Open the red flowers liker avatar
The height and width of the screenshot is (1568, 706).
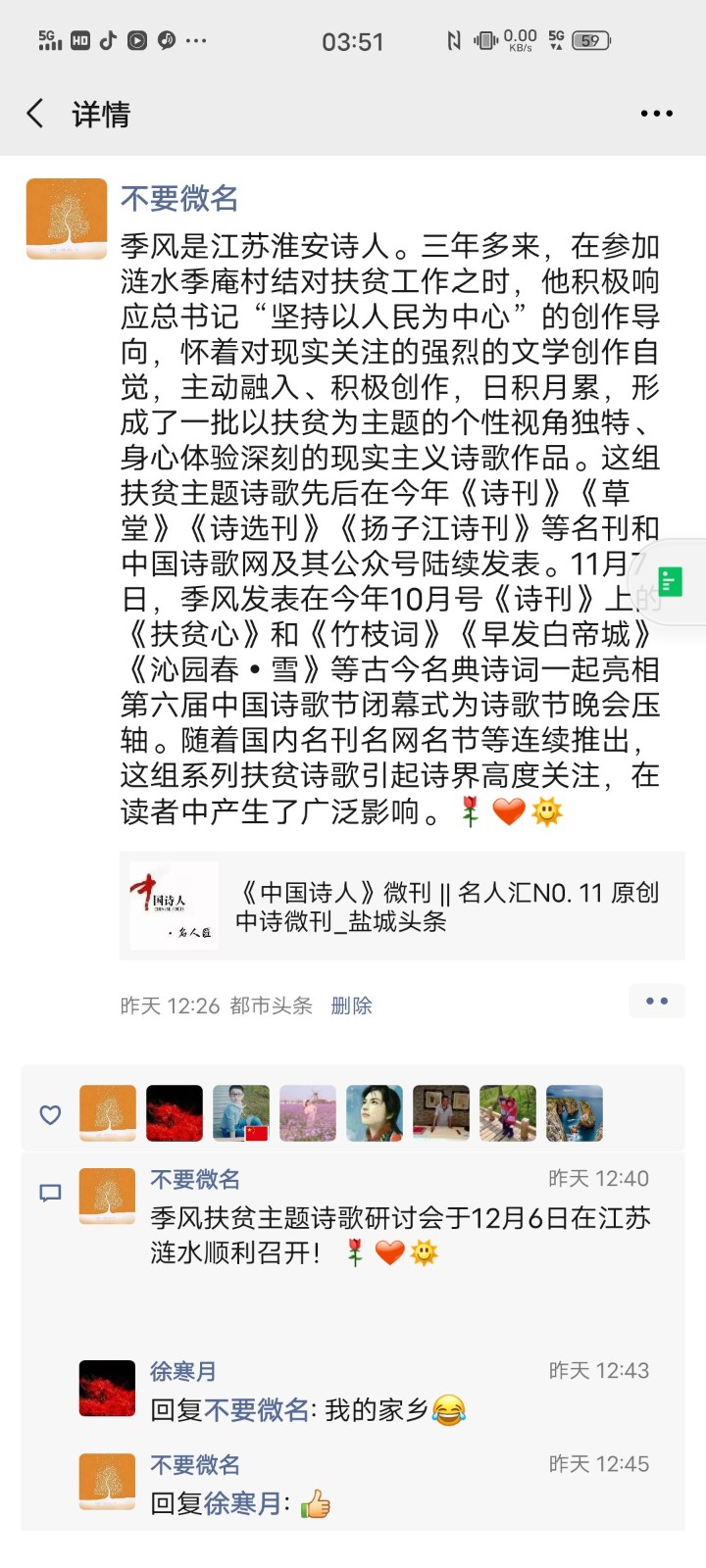coord(175,1113)
